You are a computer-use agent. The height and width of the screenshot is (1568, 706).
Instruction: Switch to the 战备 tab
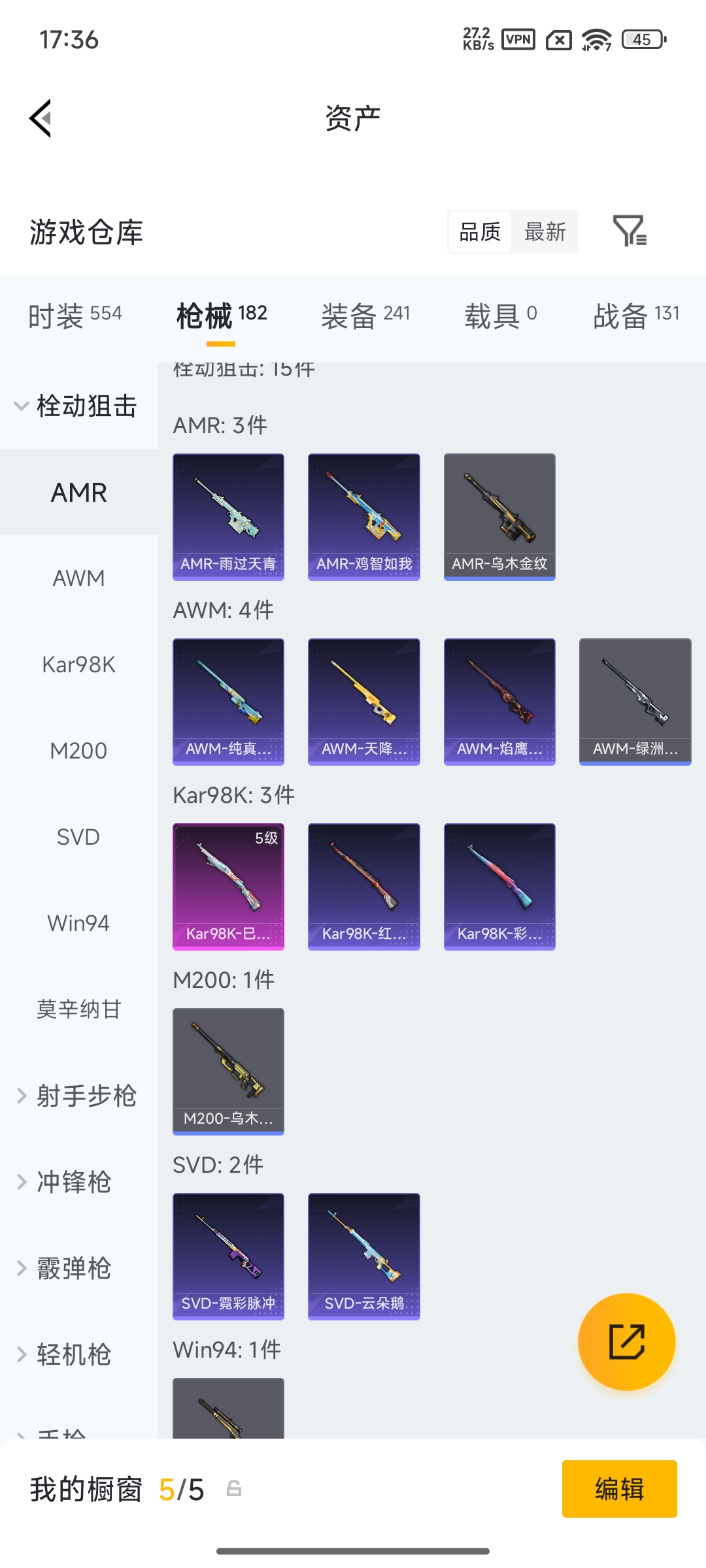click(x=636, y=316)
